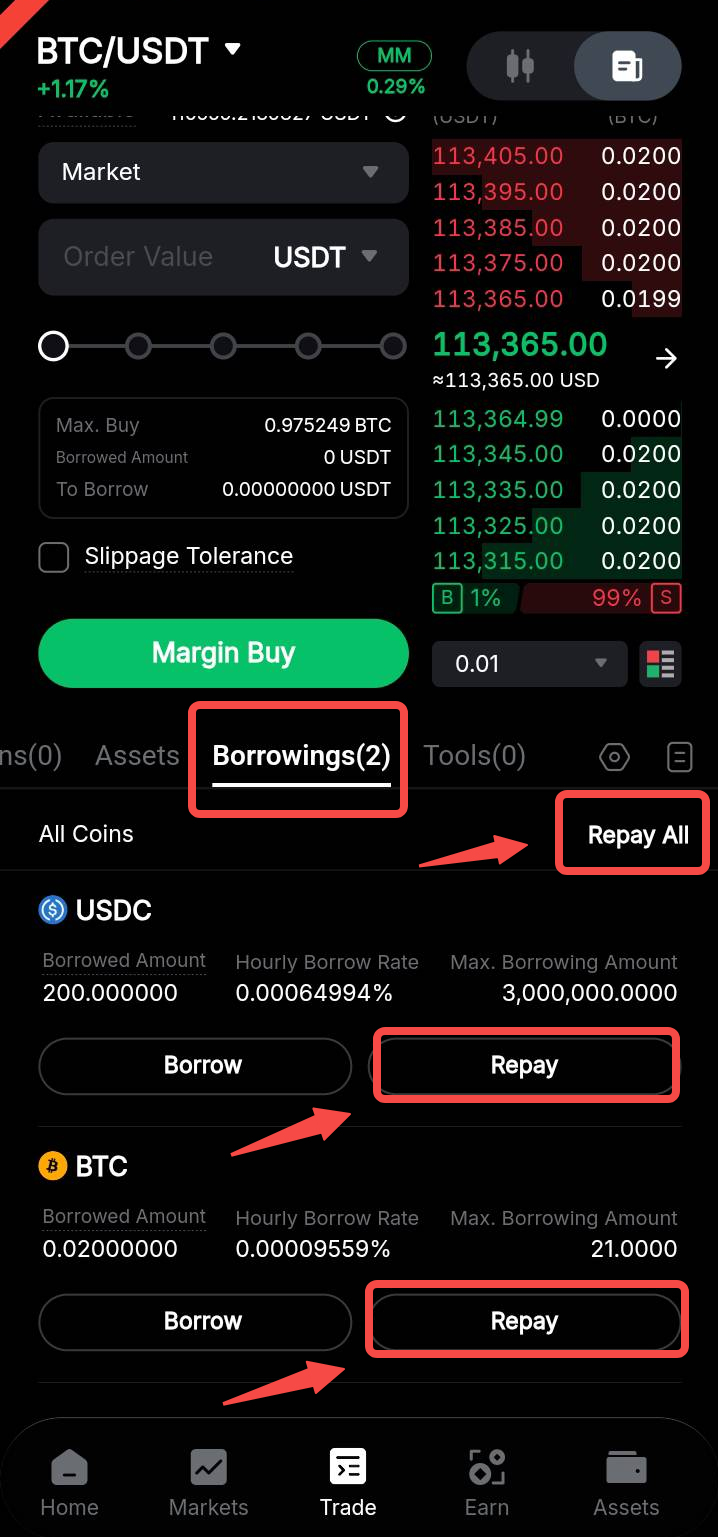Open the Earn tab in bottom navigation
Screen dimensions: 718x1537
[487, 1483]
